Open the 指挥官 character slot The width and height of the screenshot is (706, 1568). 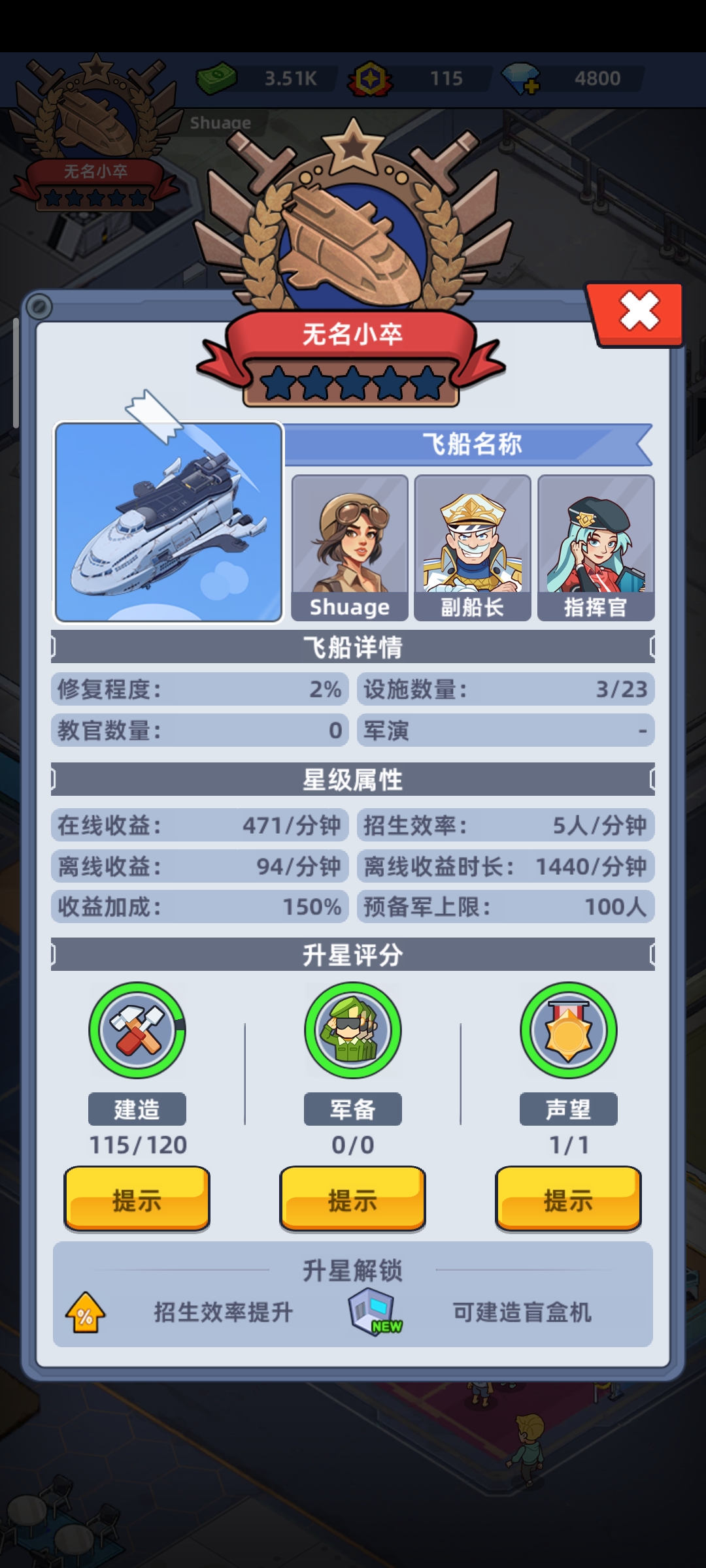(x=596, y=547)
